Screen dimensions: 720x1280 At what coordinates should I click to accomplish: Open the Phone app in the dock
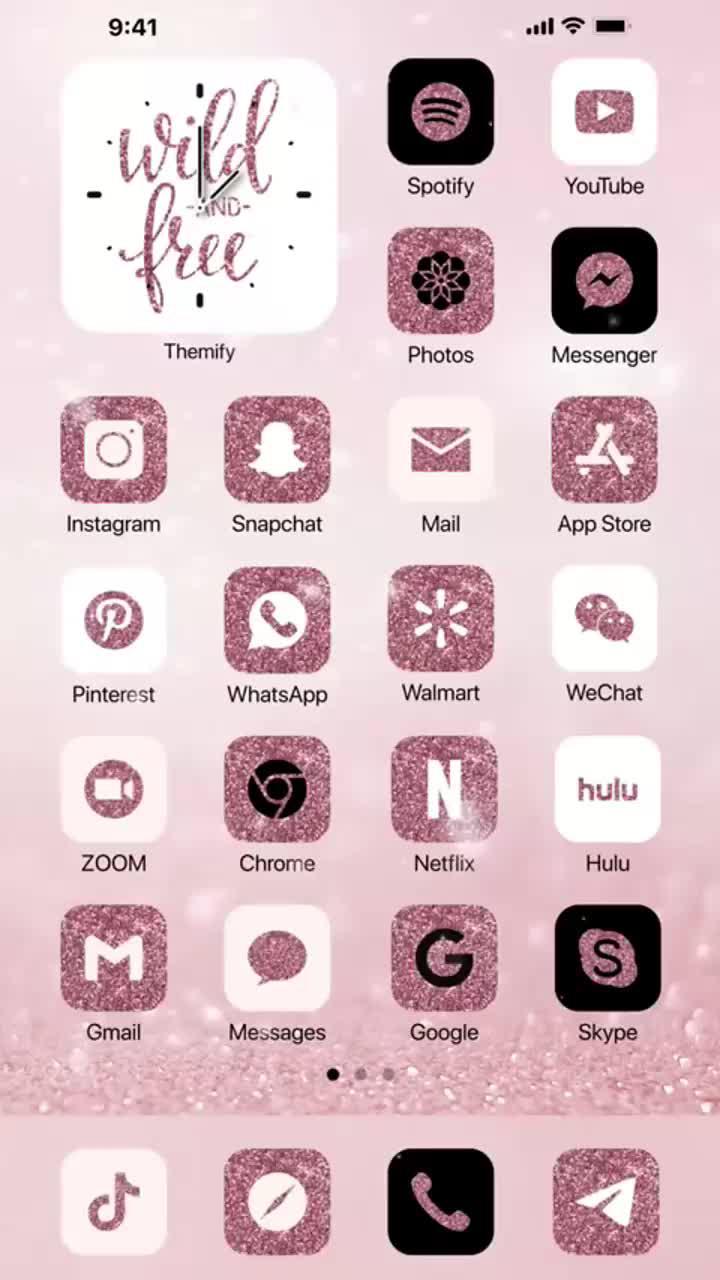[x=440, y=1202]
